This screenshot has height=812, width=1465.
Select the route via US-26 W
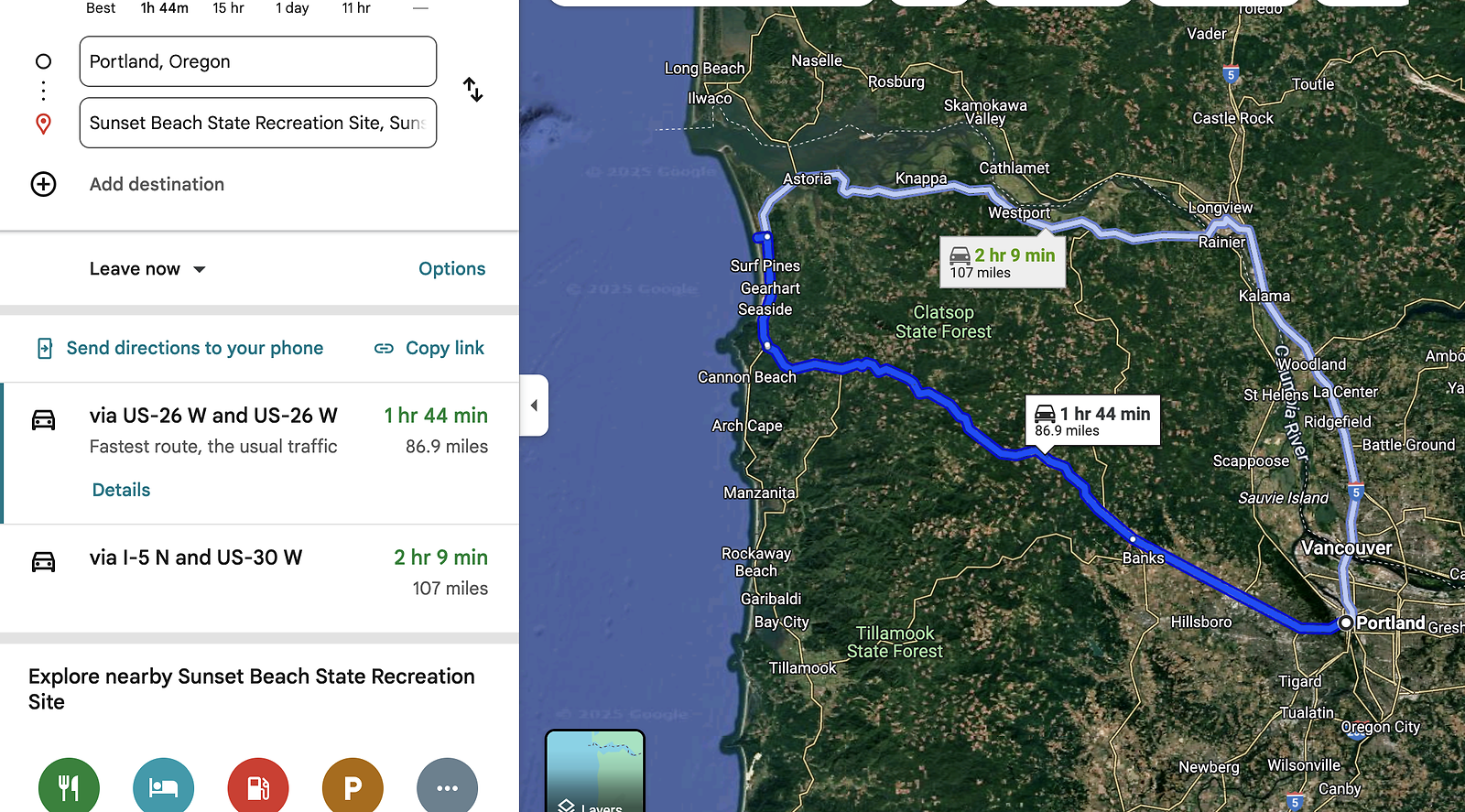[x=213, y=416]
